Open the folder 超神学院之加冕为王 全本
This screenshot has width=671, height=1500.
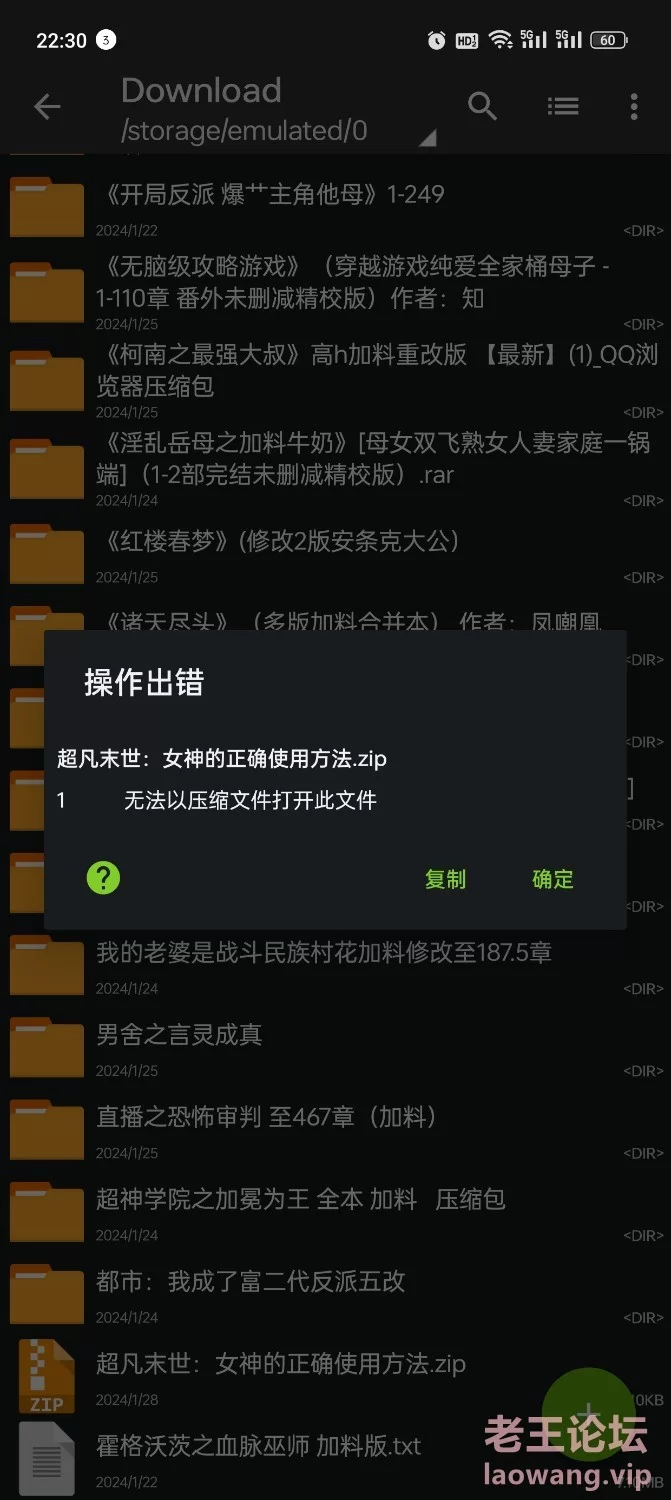click(x=335, y=1212)
